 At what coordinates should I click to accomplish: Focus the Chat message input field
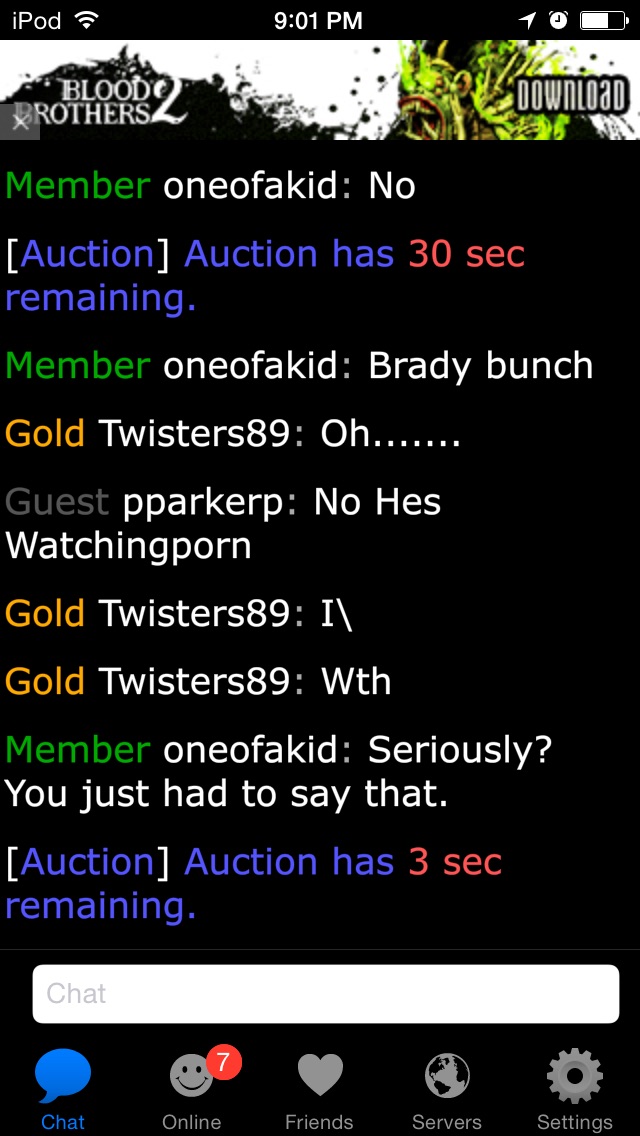(x=326, y=993)
